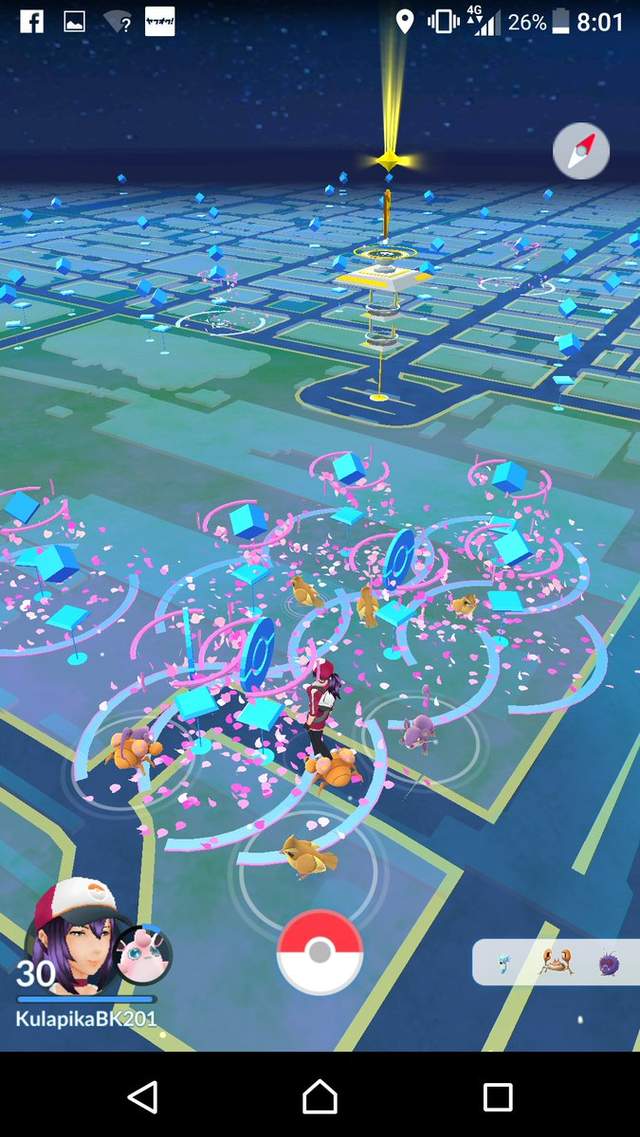The height and width of the screenshot is (1137, 640).
Task: Tap the Pidgey below the trainer
Action: (x=307, y=856)
